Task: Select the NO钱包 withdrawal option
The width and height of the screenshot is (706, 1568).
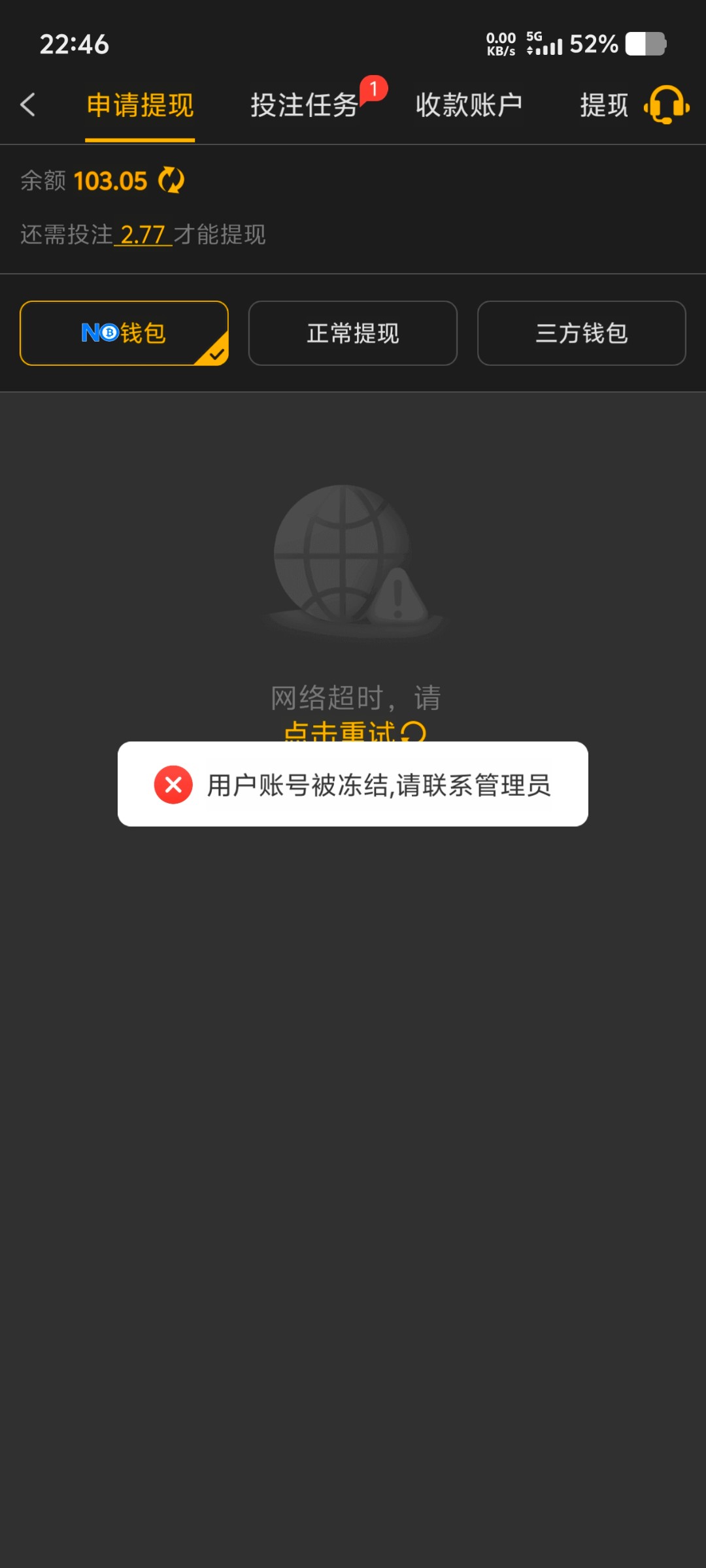Action: (124, 333)
